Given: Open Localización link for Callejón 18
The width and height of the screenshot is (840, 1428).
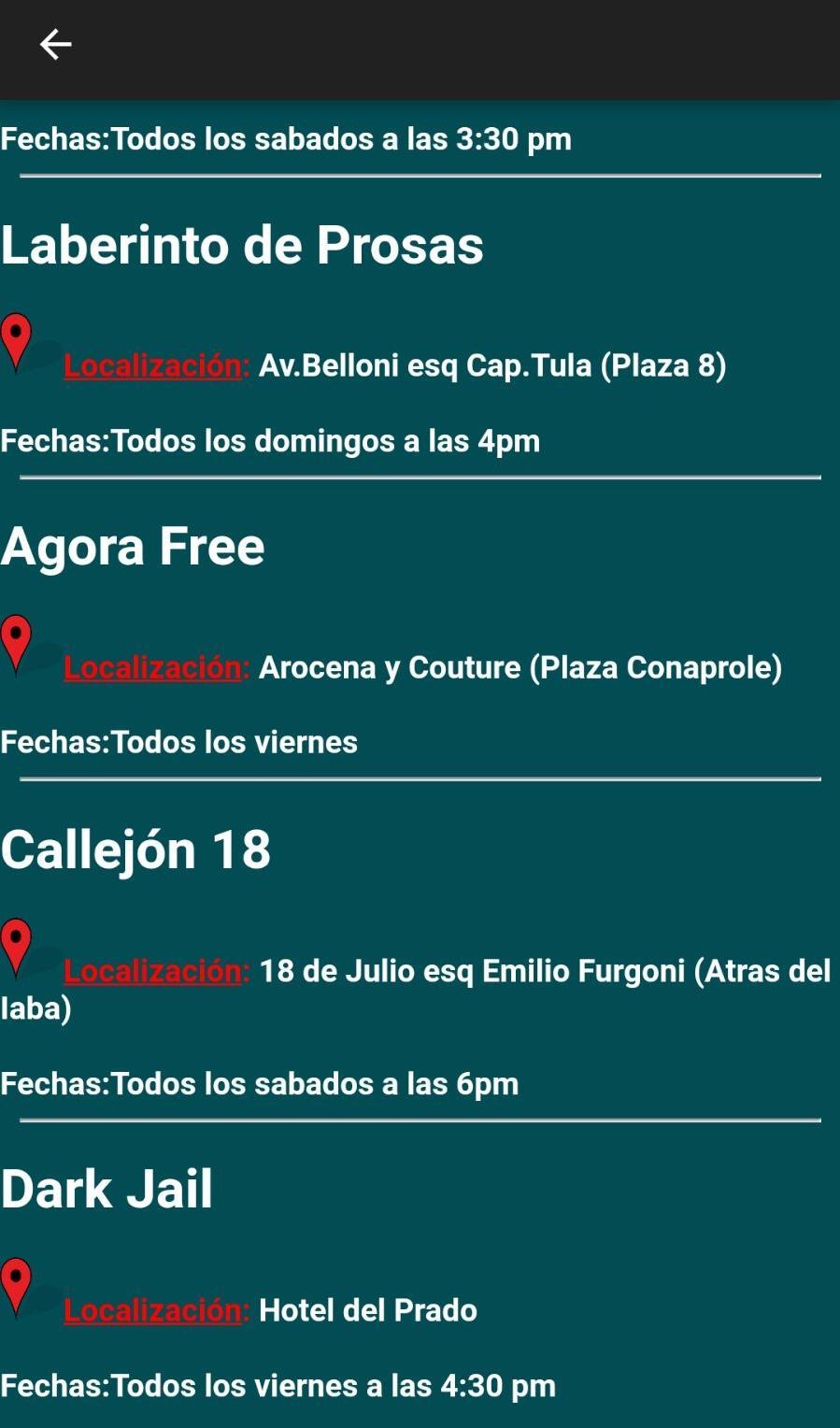Looking at the screenshot, I should click(154, 970).
